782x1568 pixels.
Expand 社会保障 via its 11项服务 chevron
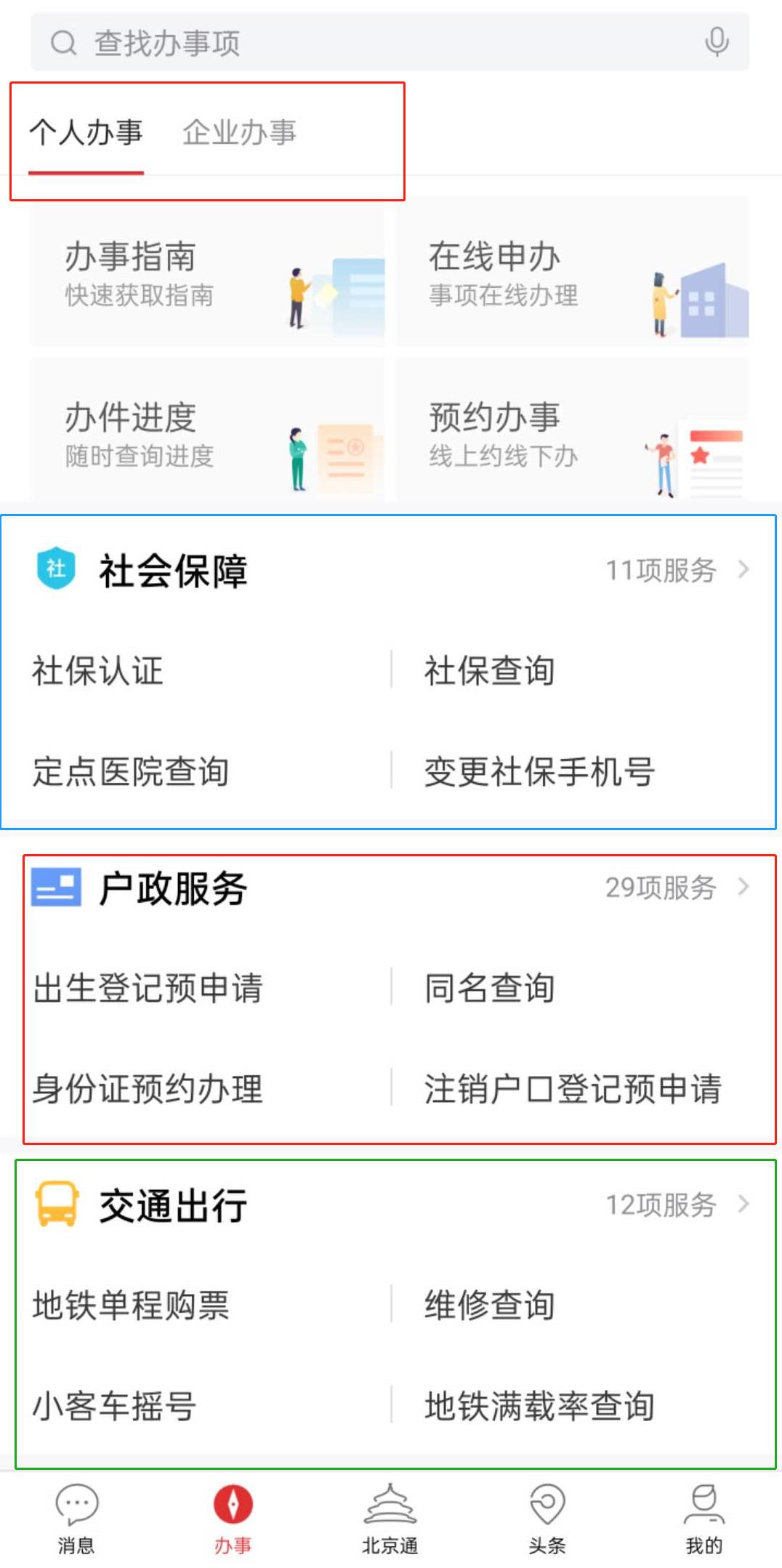point(743,571)
